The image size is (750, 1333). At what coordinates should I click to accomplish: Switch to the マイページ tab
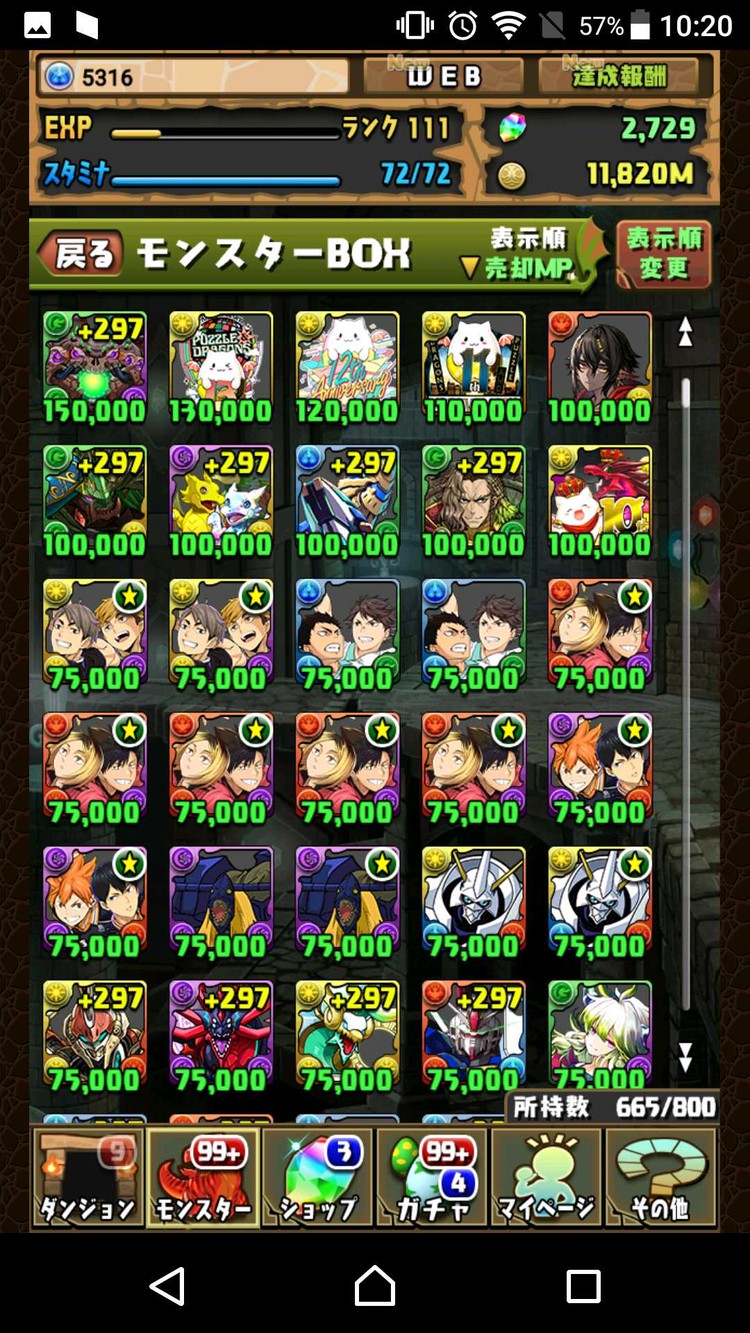[x=546, y=1178]
